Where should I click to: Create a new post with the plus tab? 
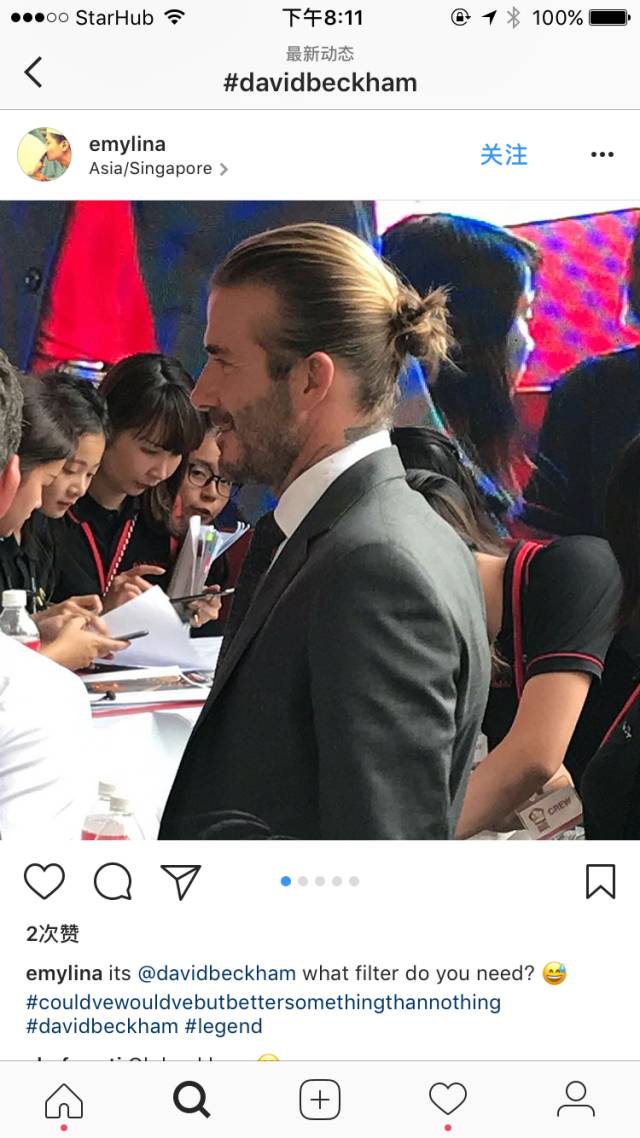(320, 1099)
